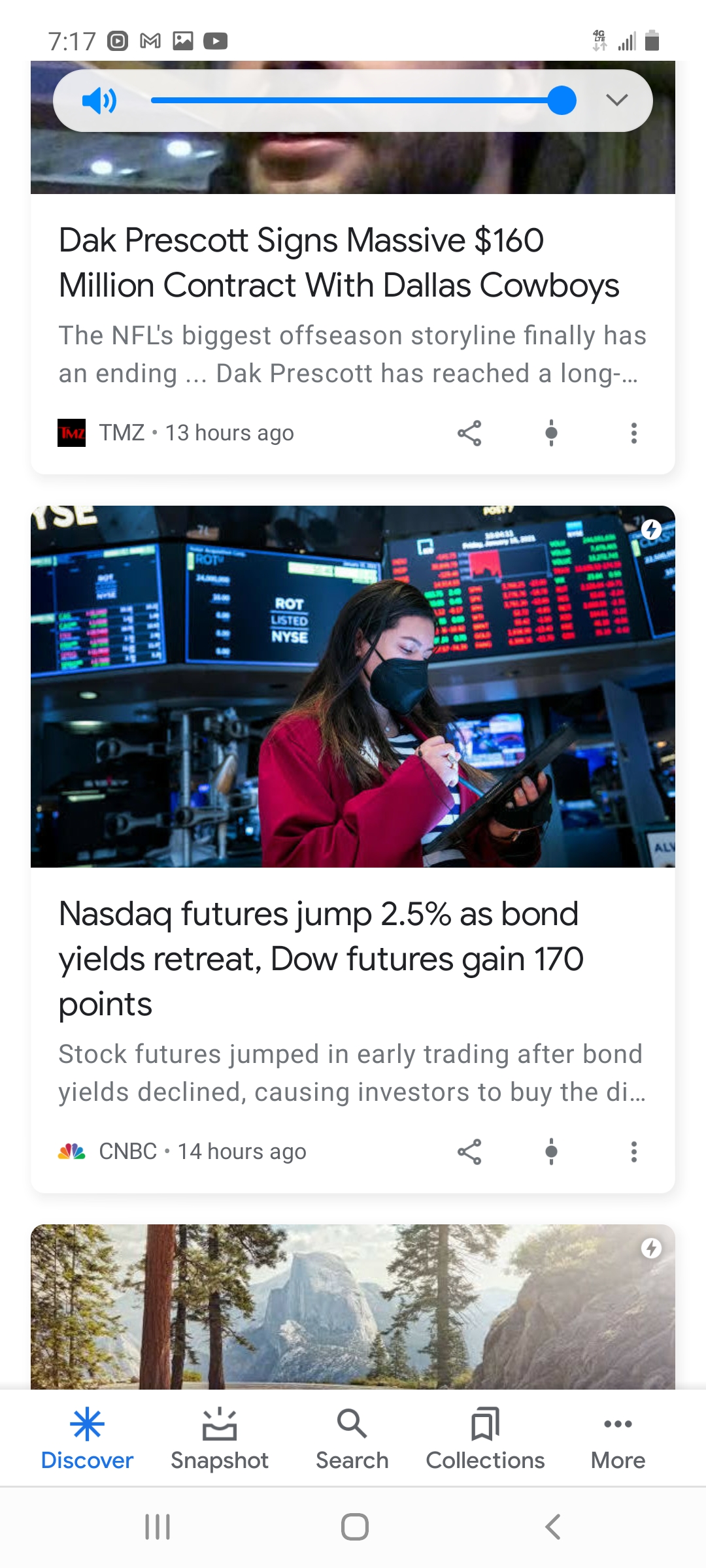Open overflow menu for TMZ story
The height and width of the screenshot is (1568, 706).
(633, 433)
